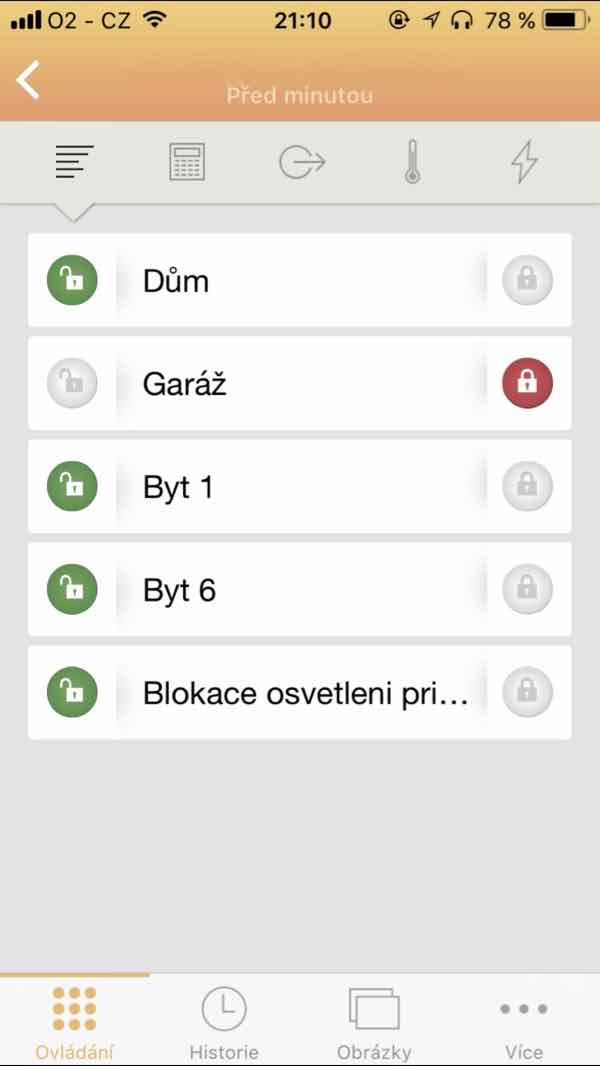
Task: Switch to the outputs arrow tab
Action: click(x=302, y=162)
